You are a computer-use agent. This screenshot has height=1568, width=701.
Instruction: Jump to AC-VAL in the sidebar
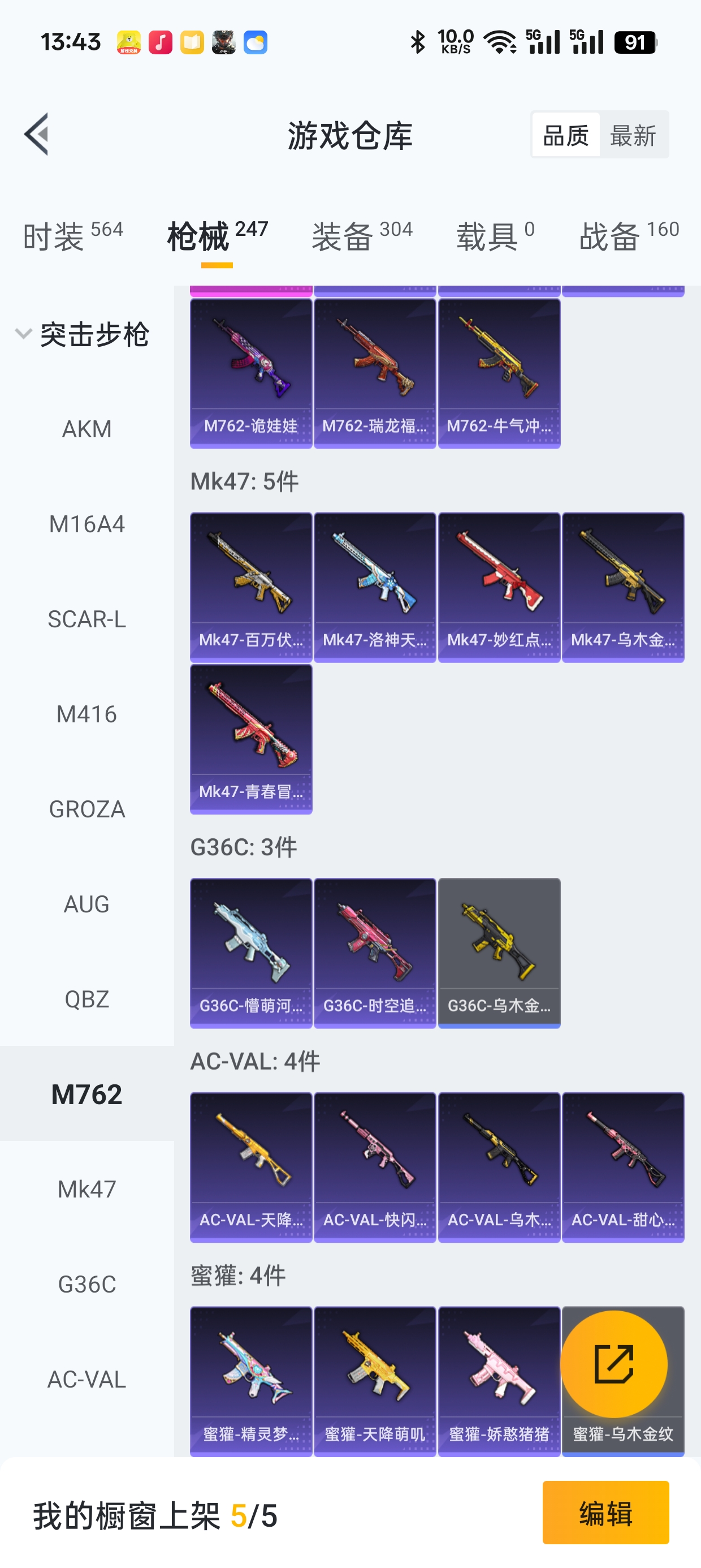coord(86,1379)
